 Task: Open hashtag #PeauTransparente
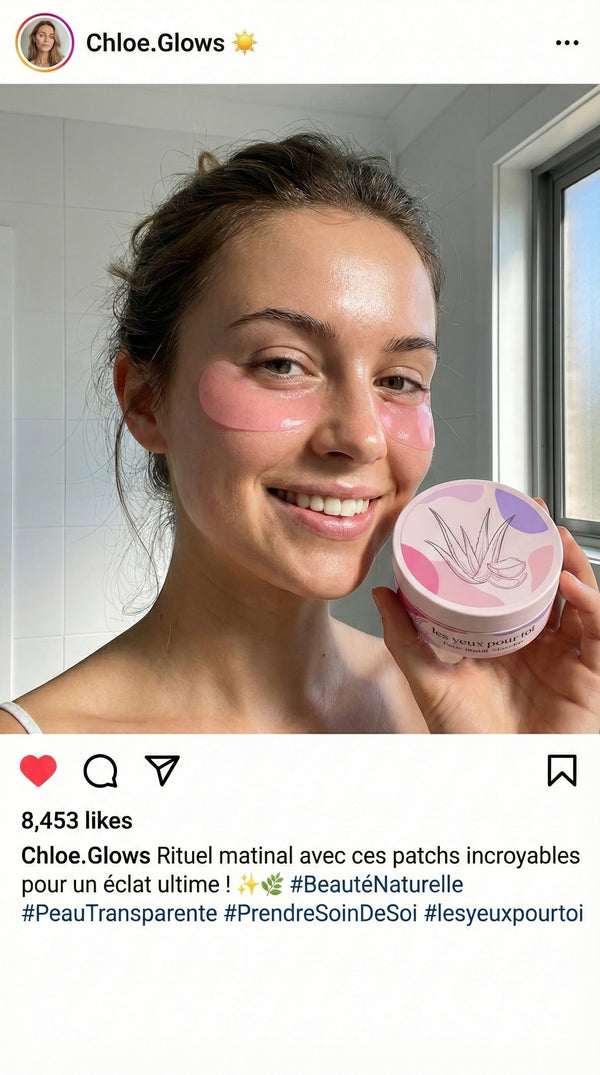(x=119, y=914)
